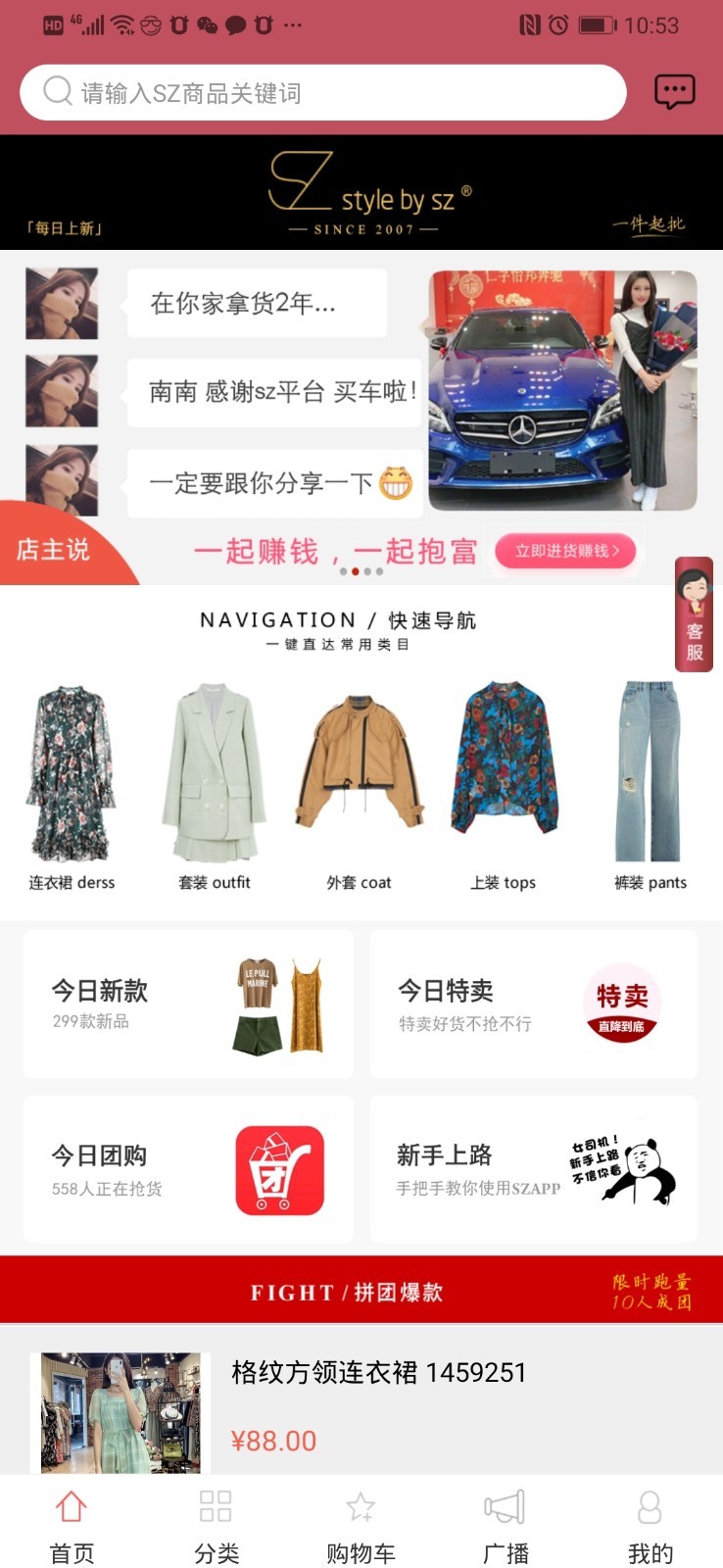Open the 客服 customer service floating button
Screen dimensions: 723x1568
coord(694,614)
